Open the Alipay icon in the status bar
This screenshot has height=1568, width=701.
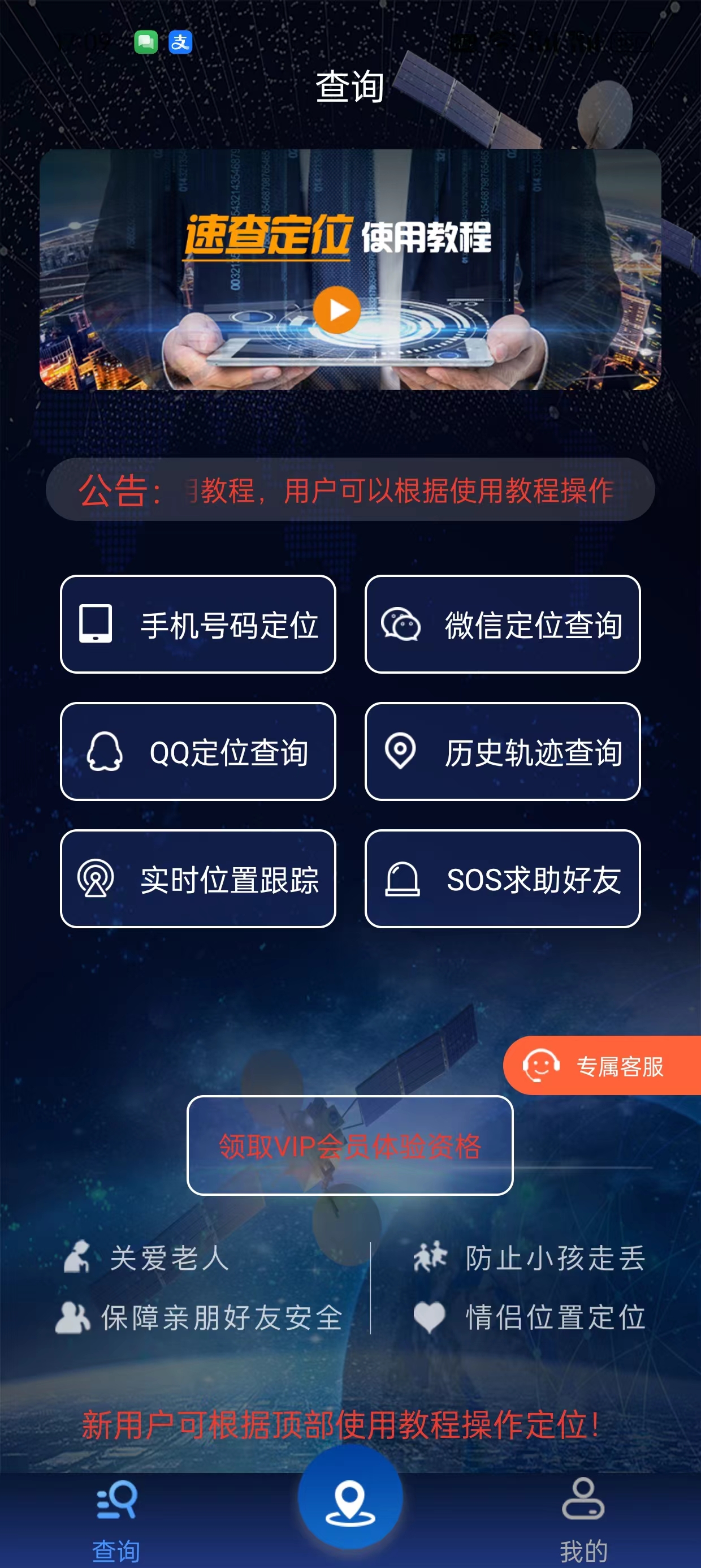pyautogui.click(x=180, y=42)
